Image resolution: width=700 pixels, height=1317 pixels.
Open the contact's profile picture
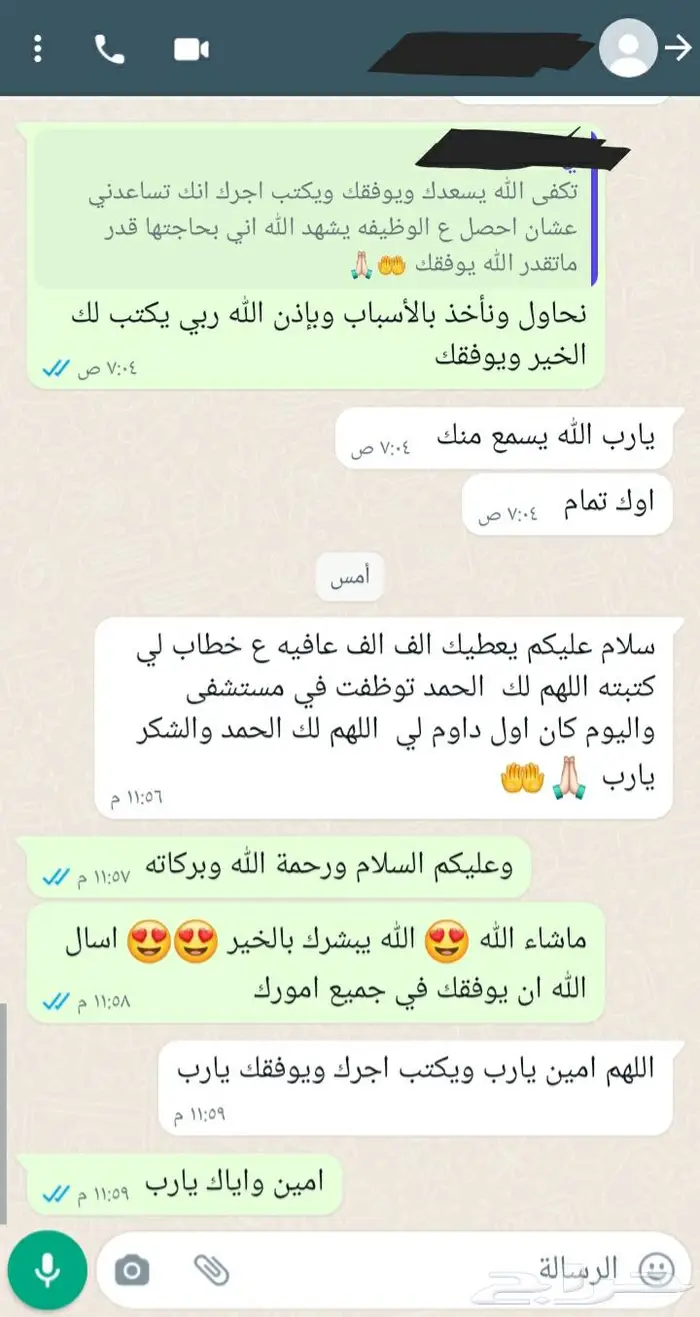point(627,49)
